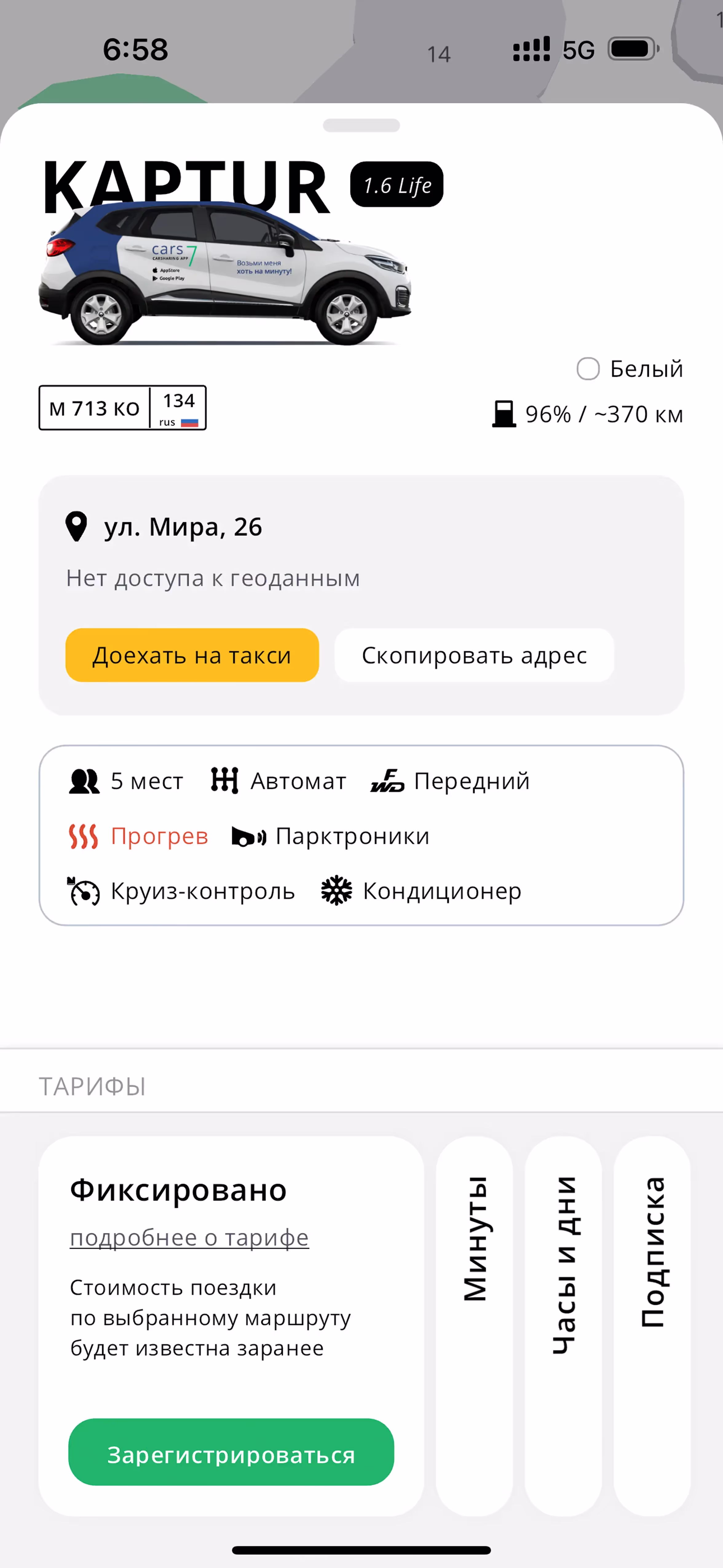
Task: Open 'подробнее о тарифе' link
Action: point(189,1237)
